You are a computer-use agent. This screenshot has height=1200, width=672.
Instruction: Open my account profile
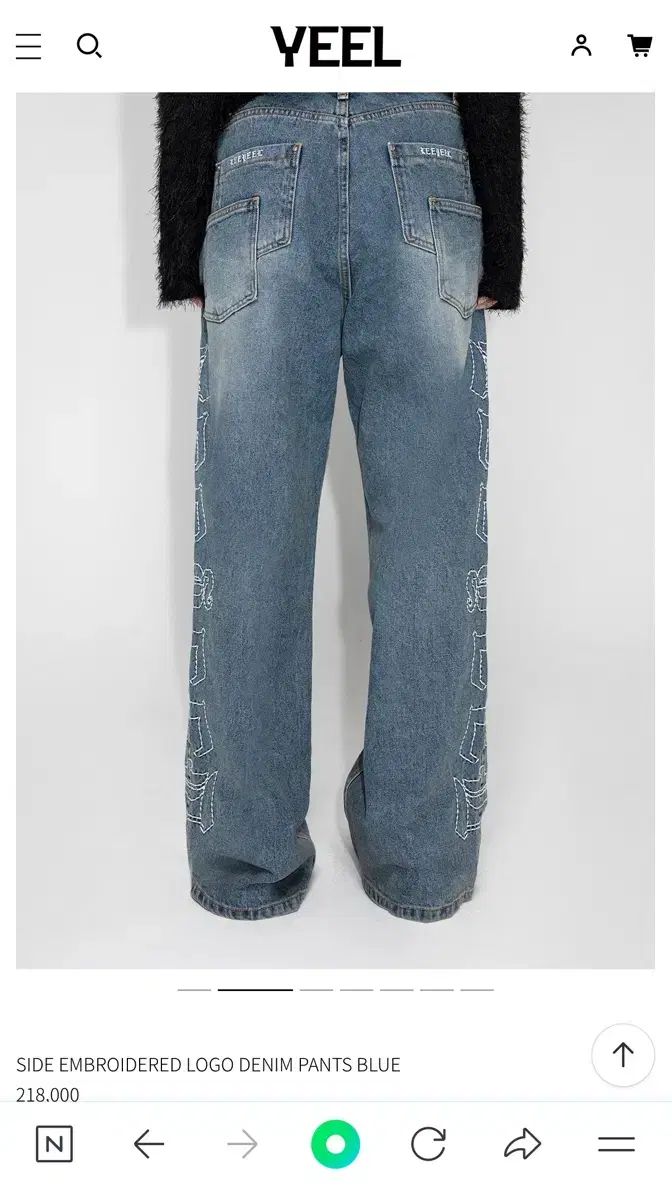pos(581,46)
